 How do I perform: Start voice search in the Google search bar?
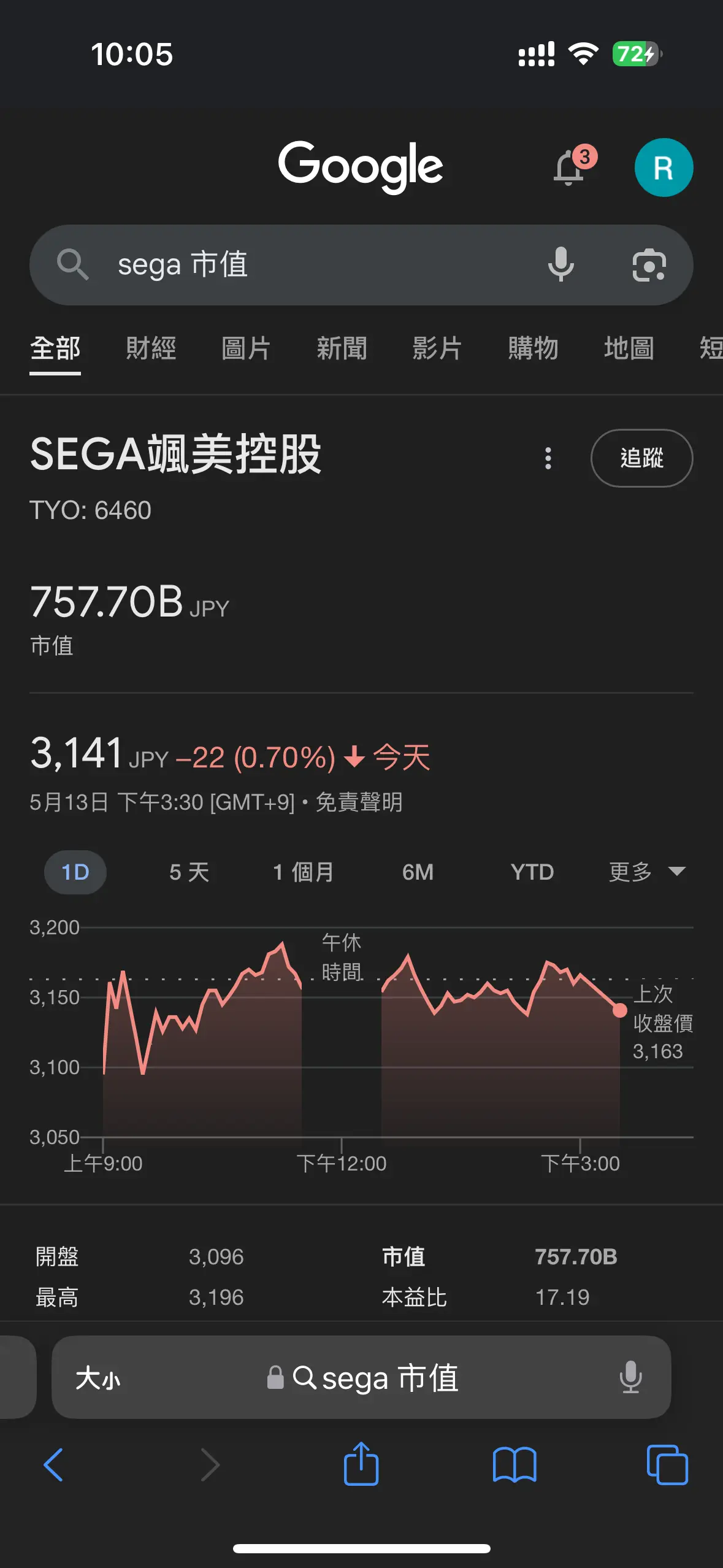pos(560,264)
